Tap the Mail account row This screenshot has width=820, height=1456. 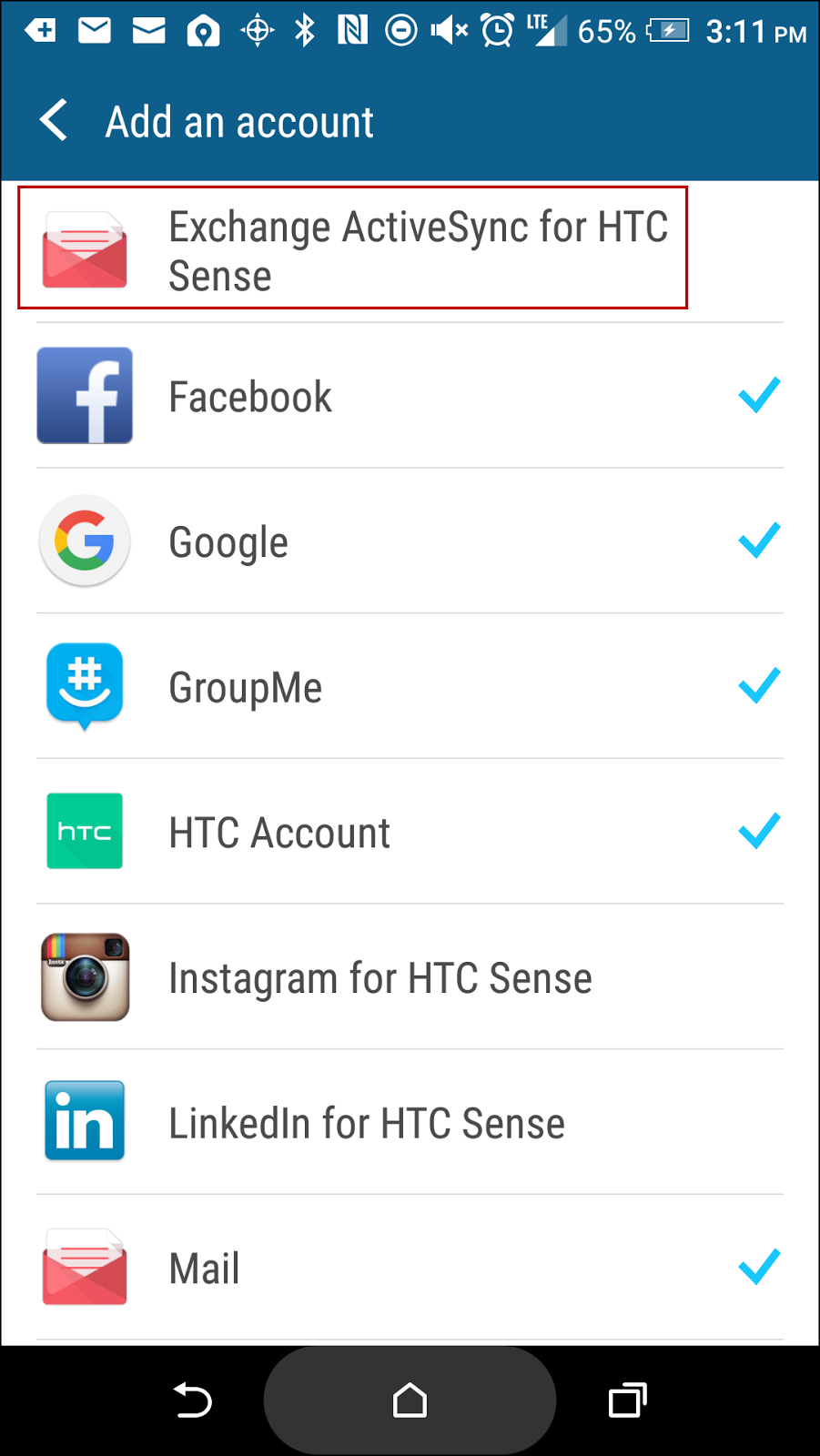[x=410, y=1268]
